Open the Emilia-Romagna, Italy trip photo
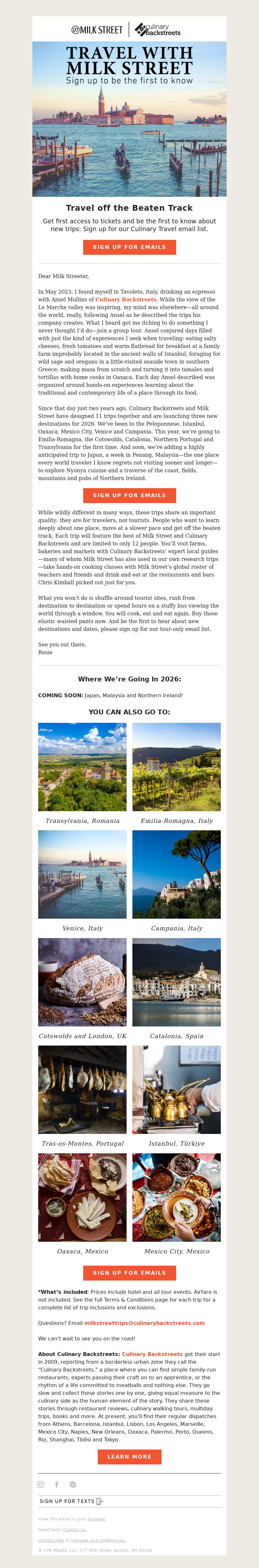Screen dimensions: 259x1568 (177, 766)
